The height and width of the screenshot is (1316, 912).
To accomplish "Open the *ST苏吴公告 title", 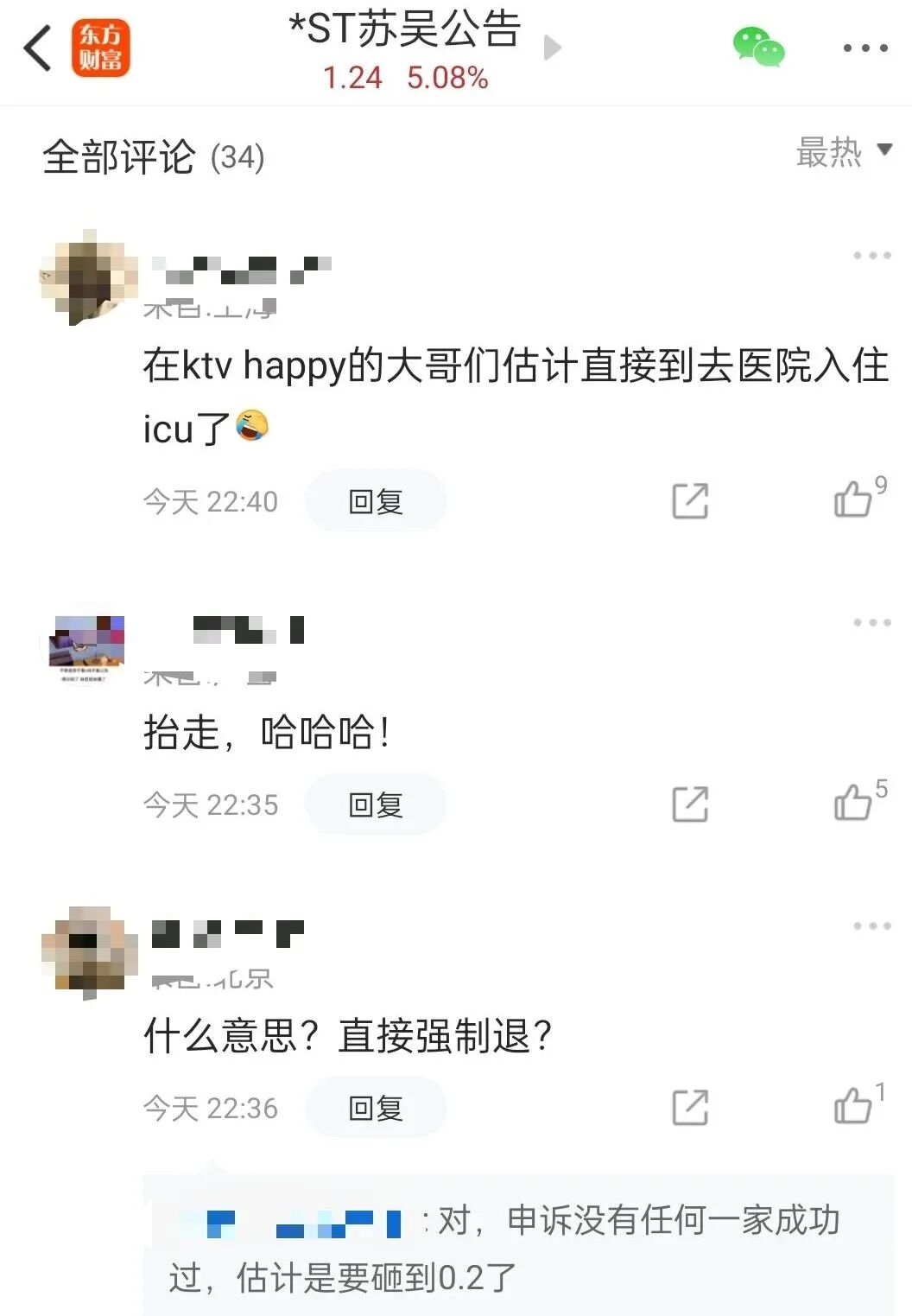I will [403, 32].
